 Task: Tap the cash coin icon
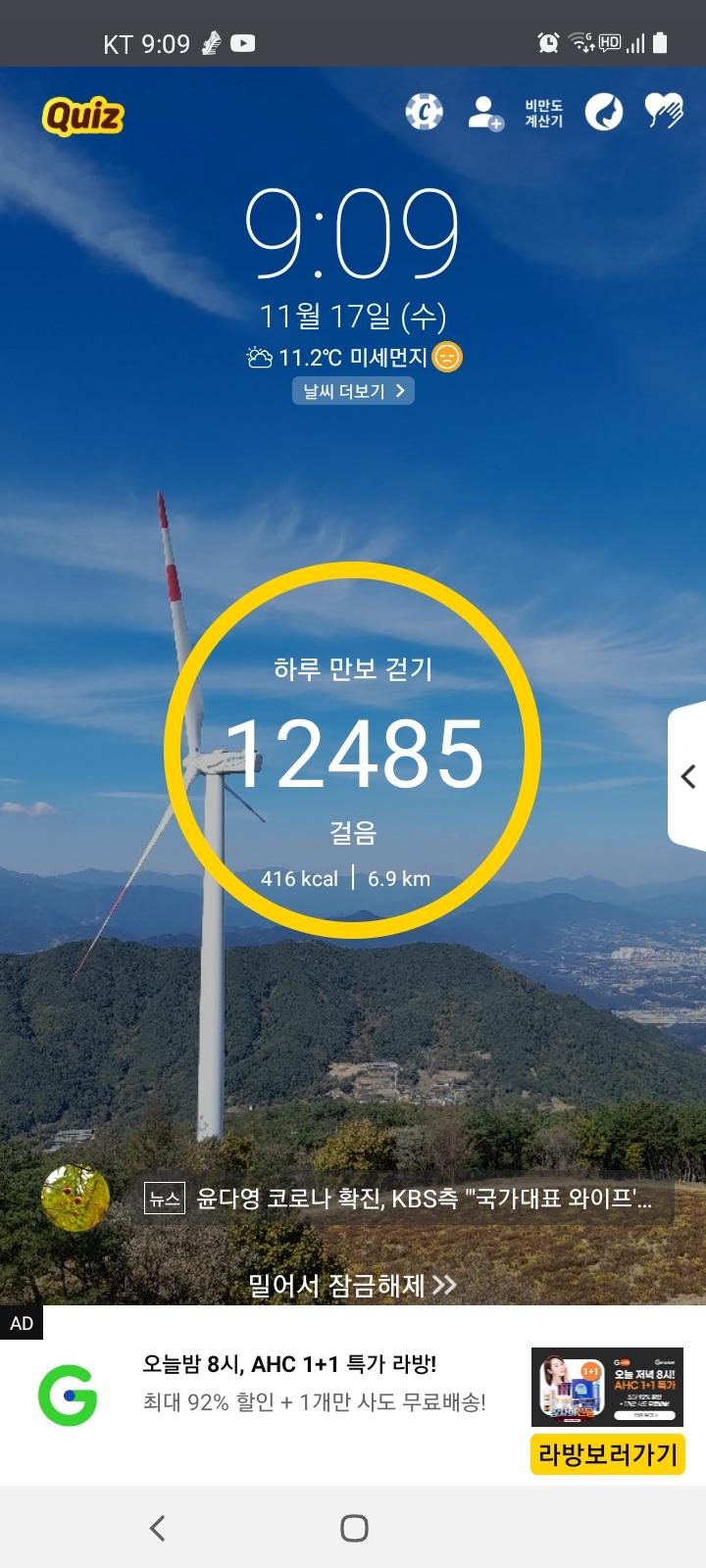[424, 112]
